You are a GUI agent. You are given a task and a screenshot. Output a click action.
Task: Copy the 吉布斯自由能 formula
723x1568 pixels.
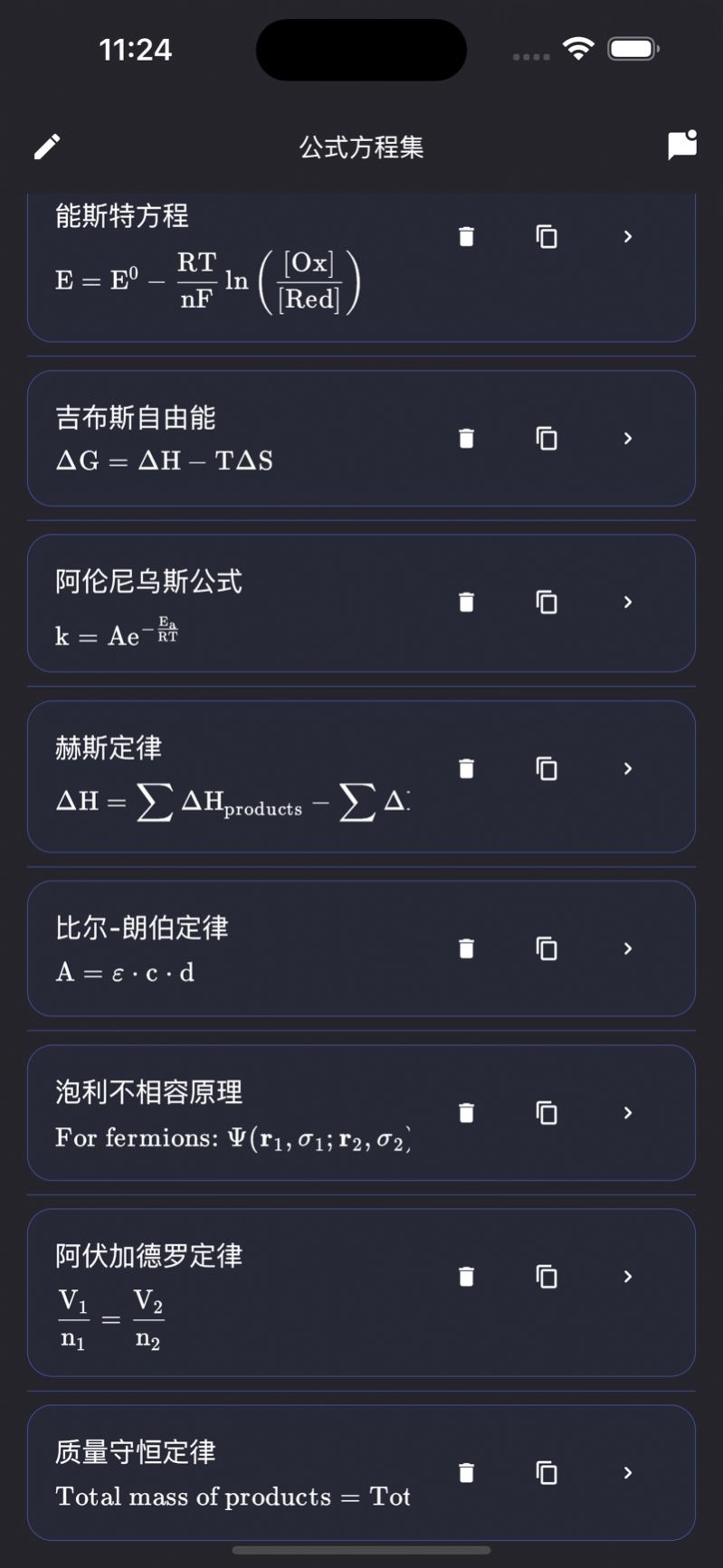point(547,438)
